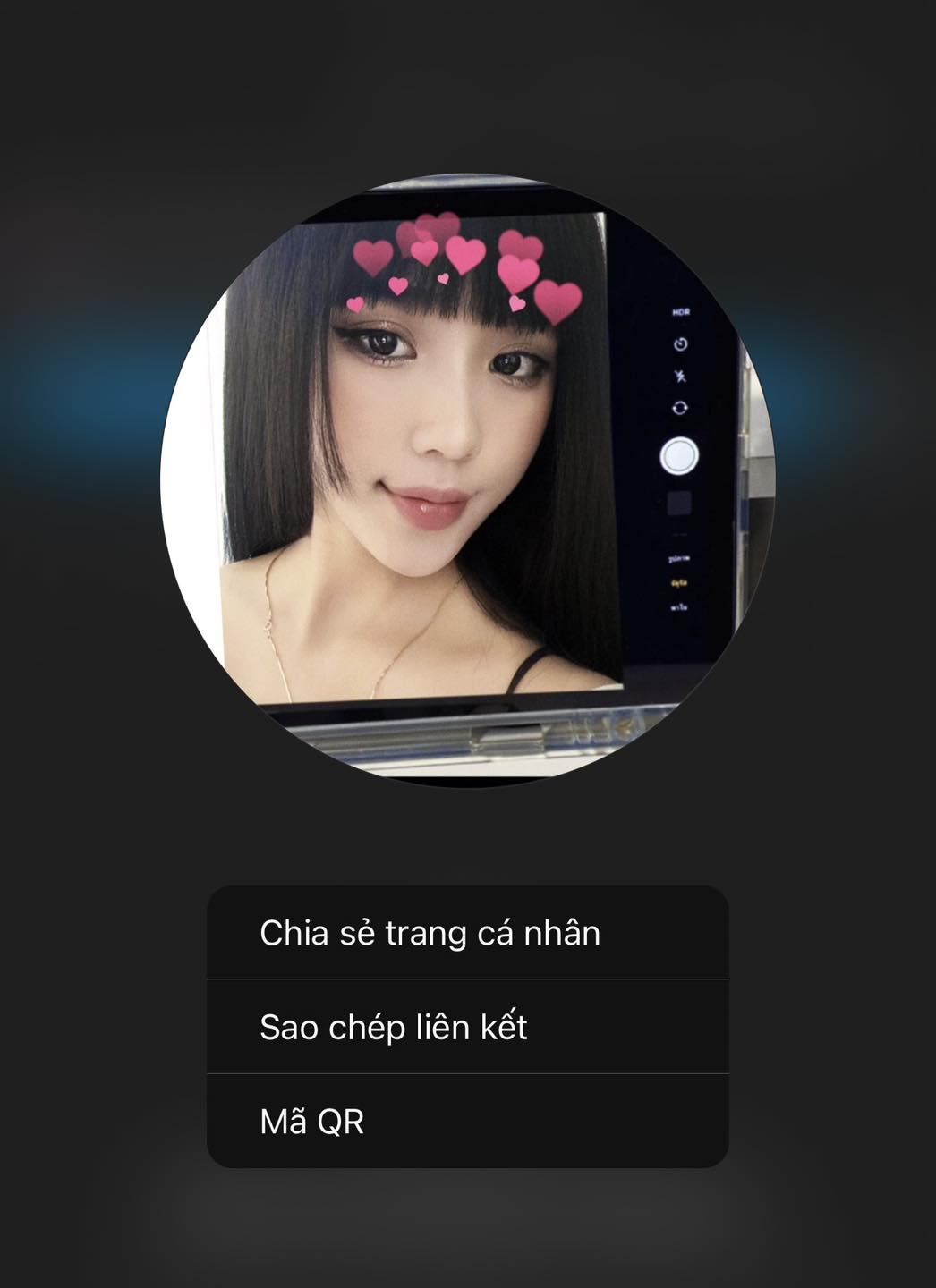Choose "Sao chép liên kết" to copy link
The width and height of the screenshot is (936, 1288).
[x=467, y=1027]
